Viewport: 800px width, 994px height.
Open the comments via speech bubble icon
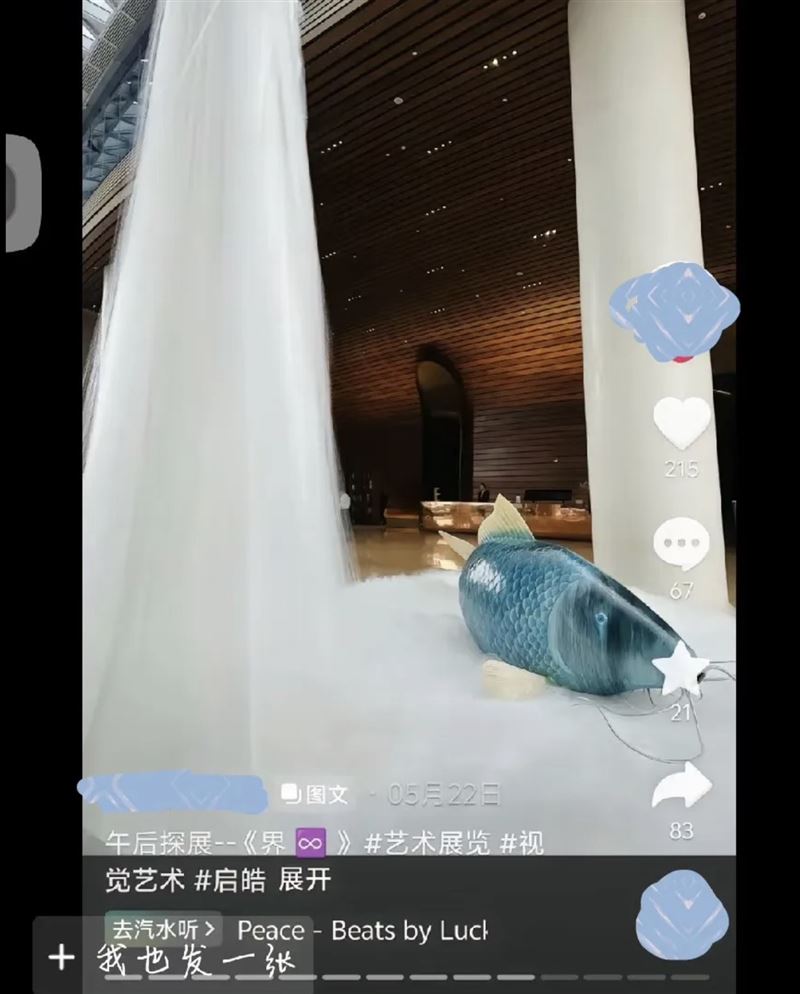[681, 541]
